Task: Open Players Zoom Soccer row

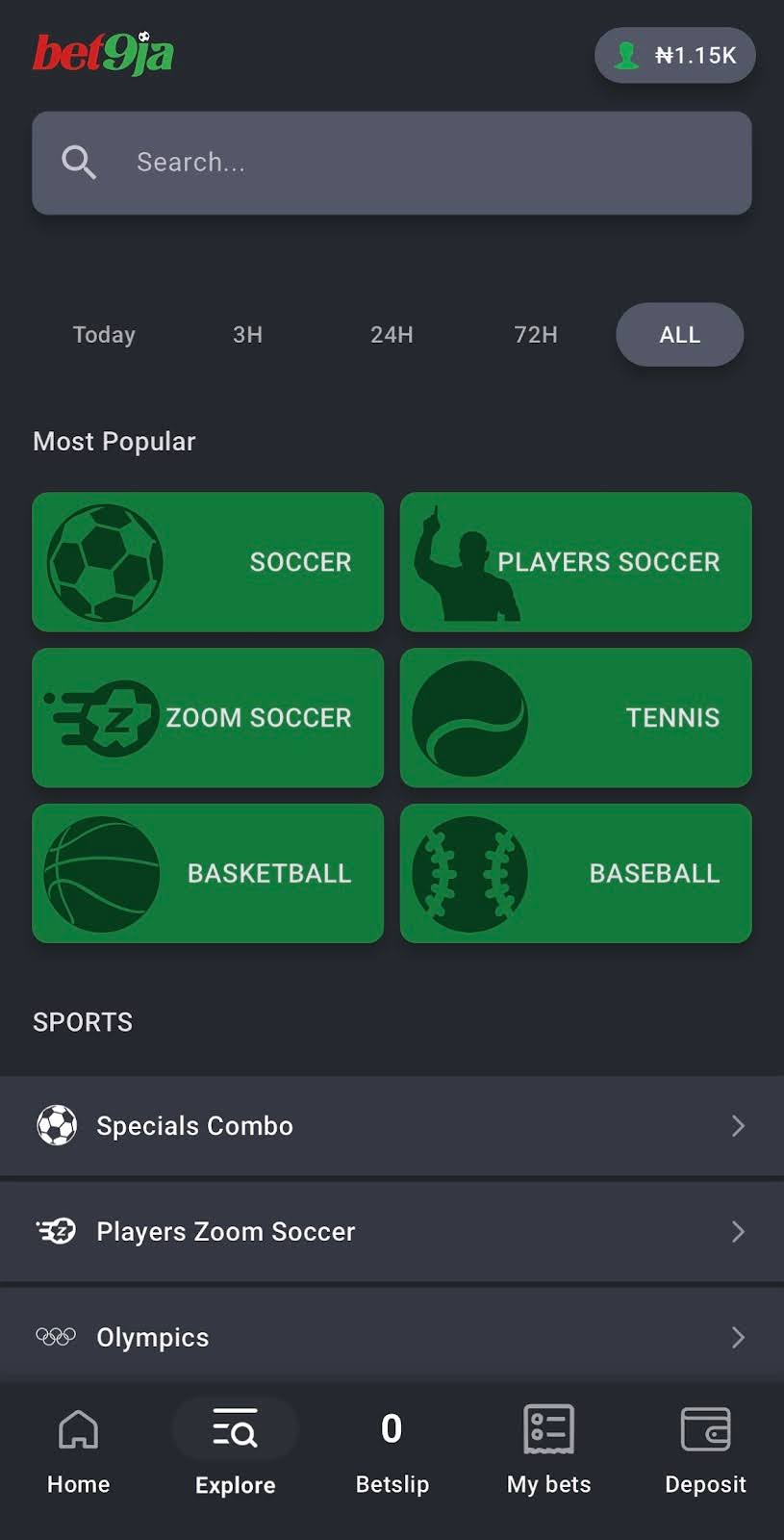Action: coord(392,1232)
